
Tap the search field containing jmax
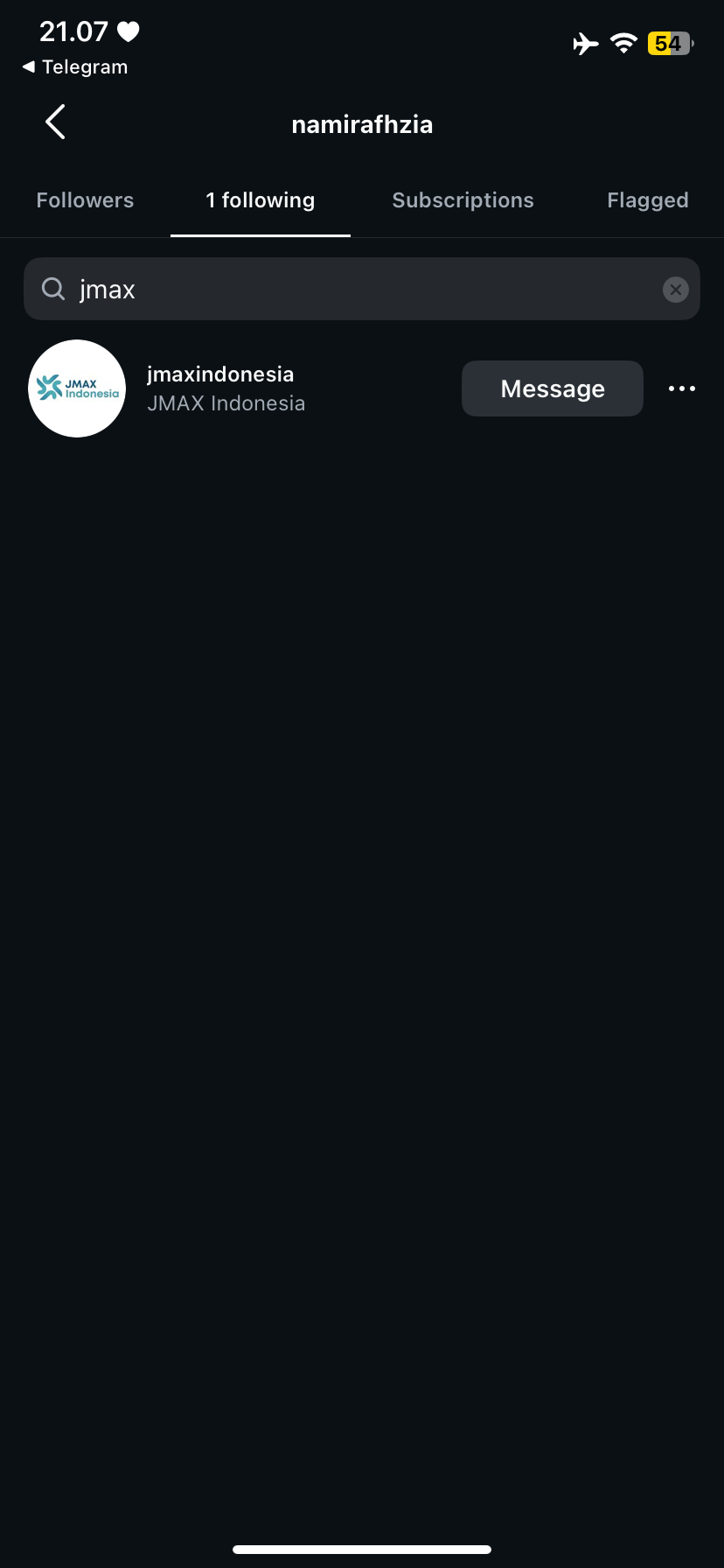350,290
